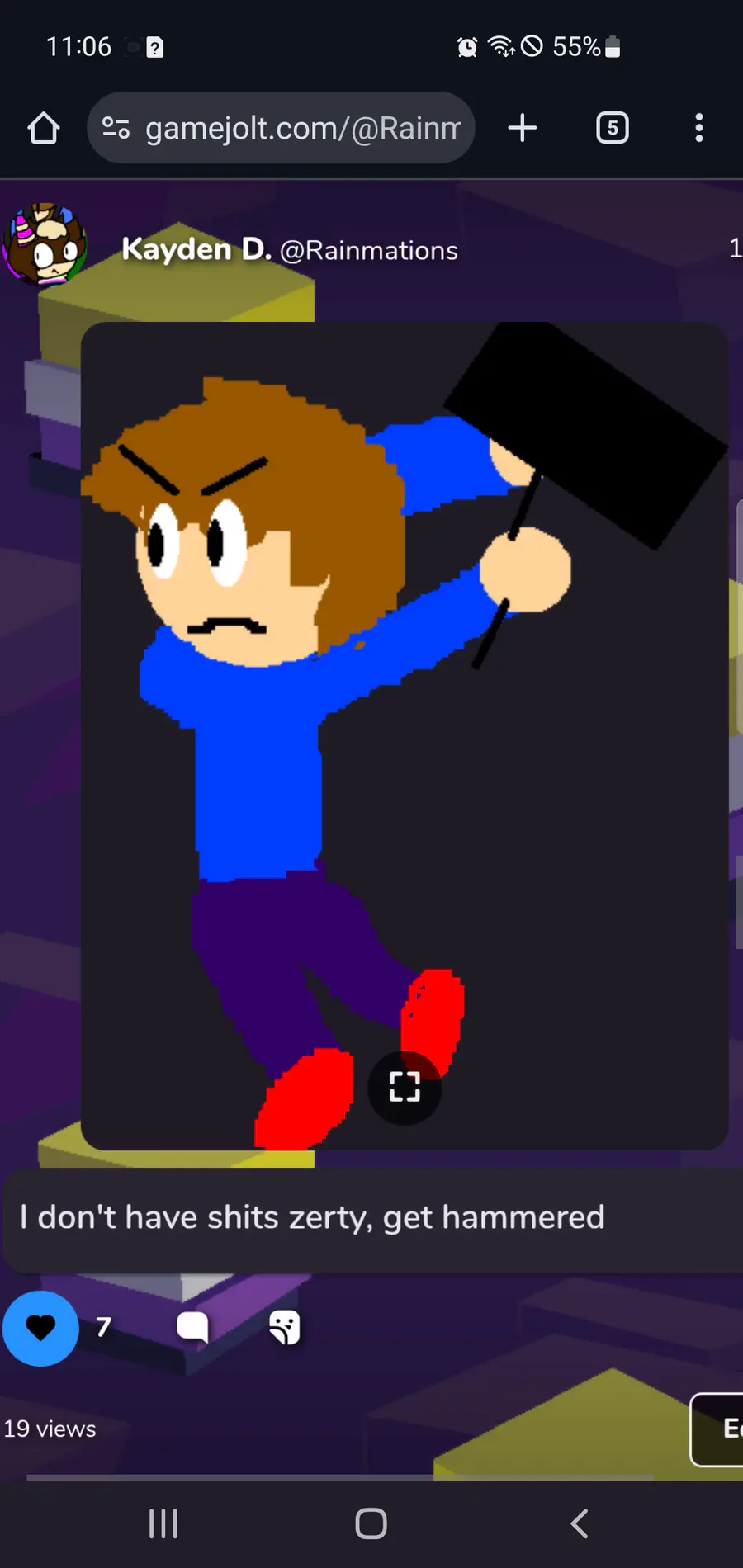Go to the browser home page
The height and width of the screenshot is (1568, 743).
pyautogui.click(x=44, y=128)
